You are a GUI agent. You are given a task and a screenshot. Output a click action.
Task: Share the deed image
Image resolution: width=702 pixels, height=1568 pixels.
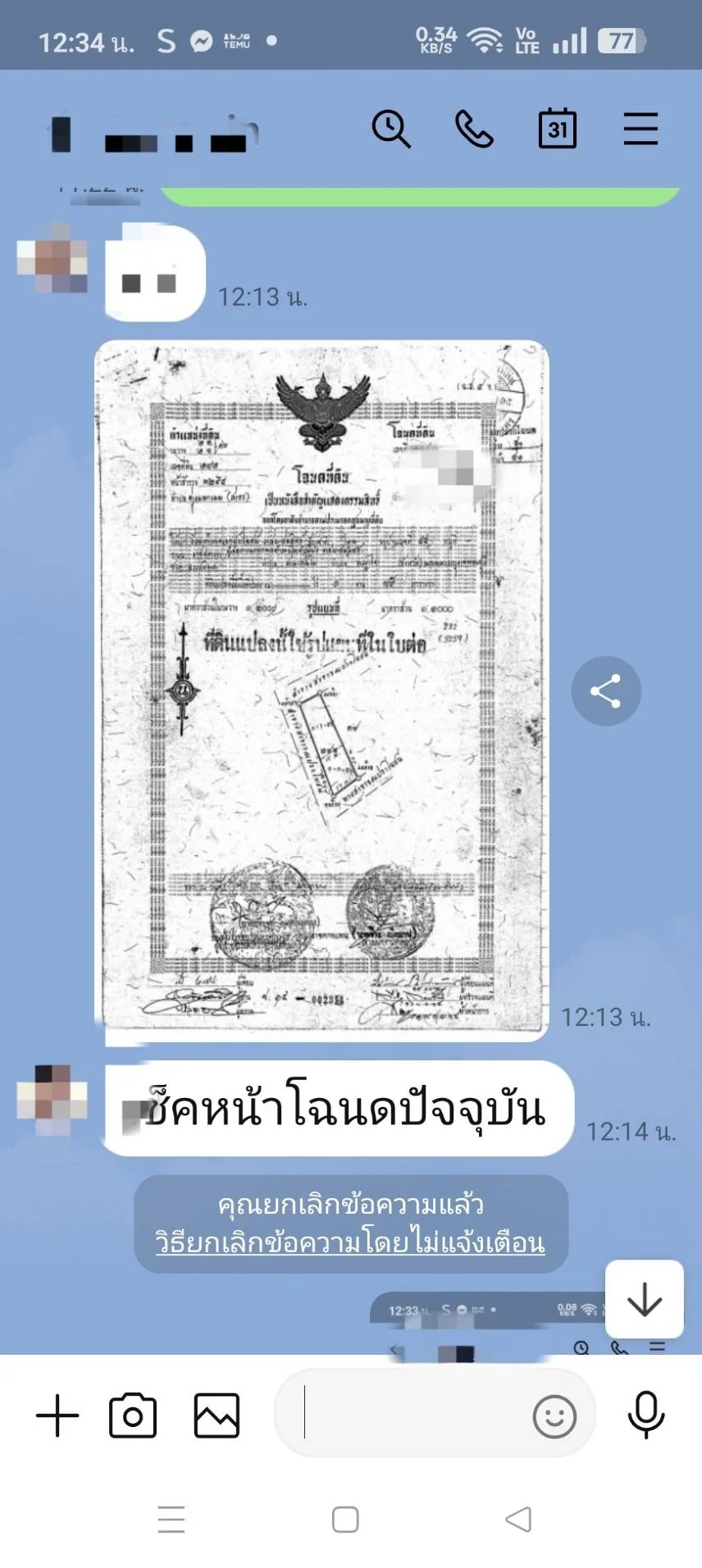coord(606,691)
